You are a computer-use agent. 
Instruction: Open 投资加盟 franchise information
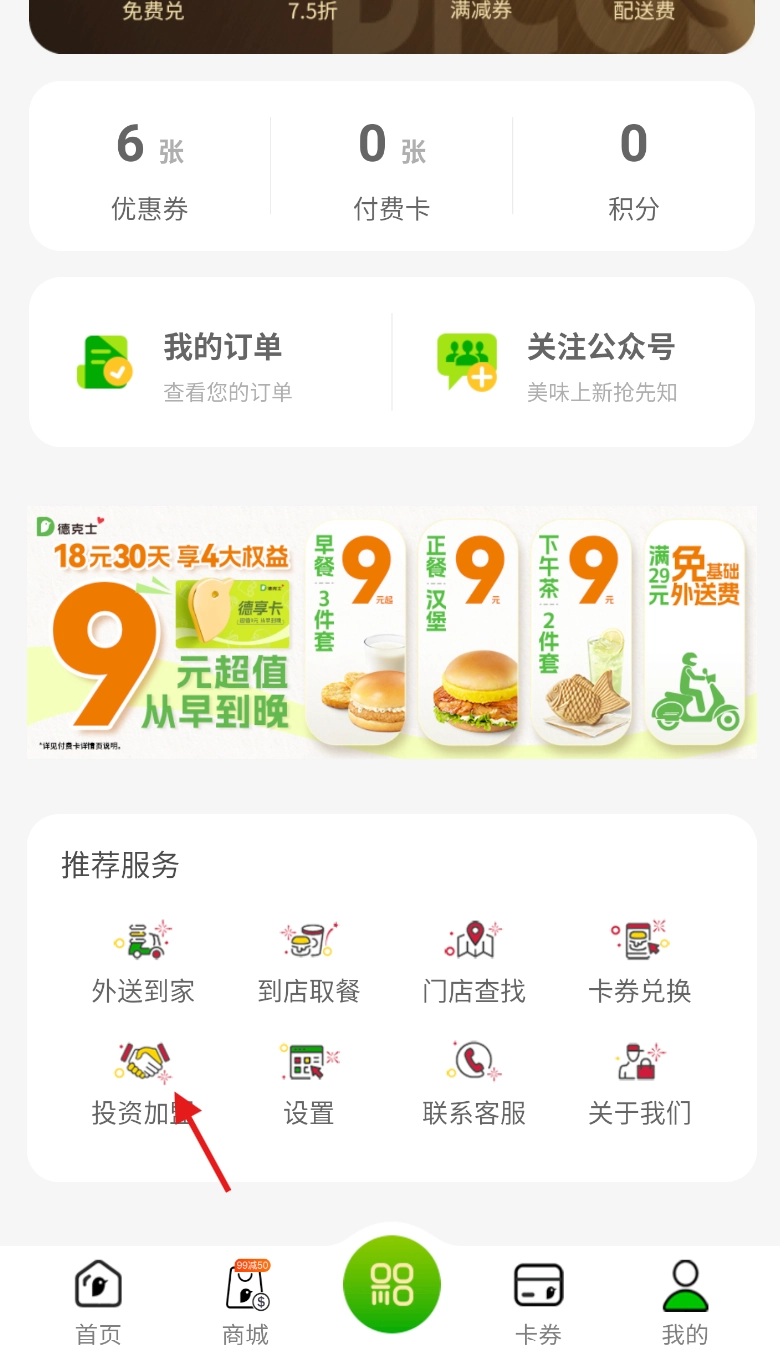pos(143,1082)
